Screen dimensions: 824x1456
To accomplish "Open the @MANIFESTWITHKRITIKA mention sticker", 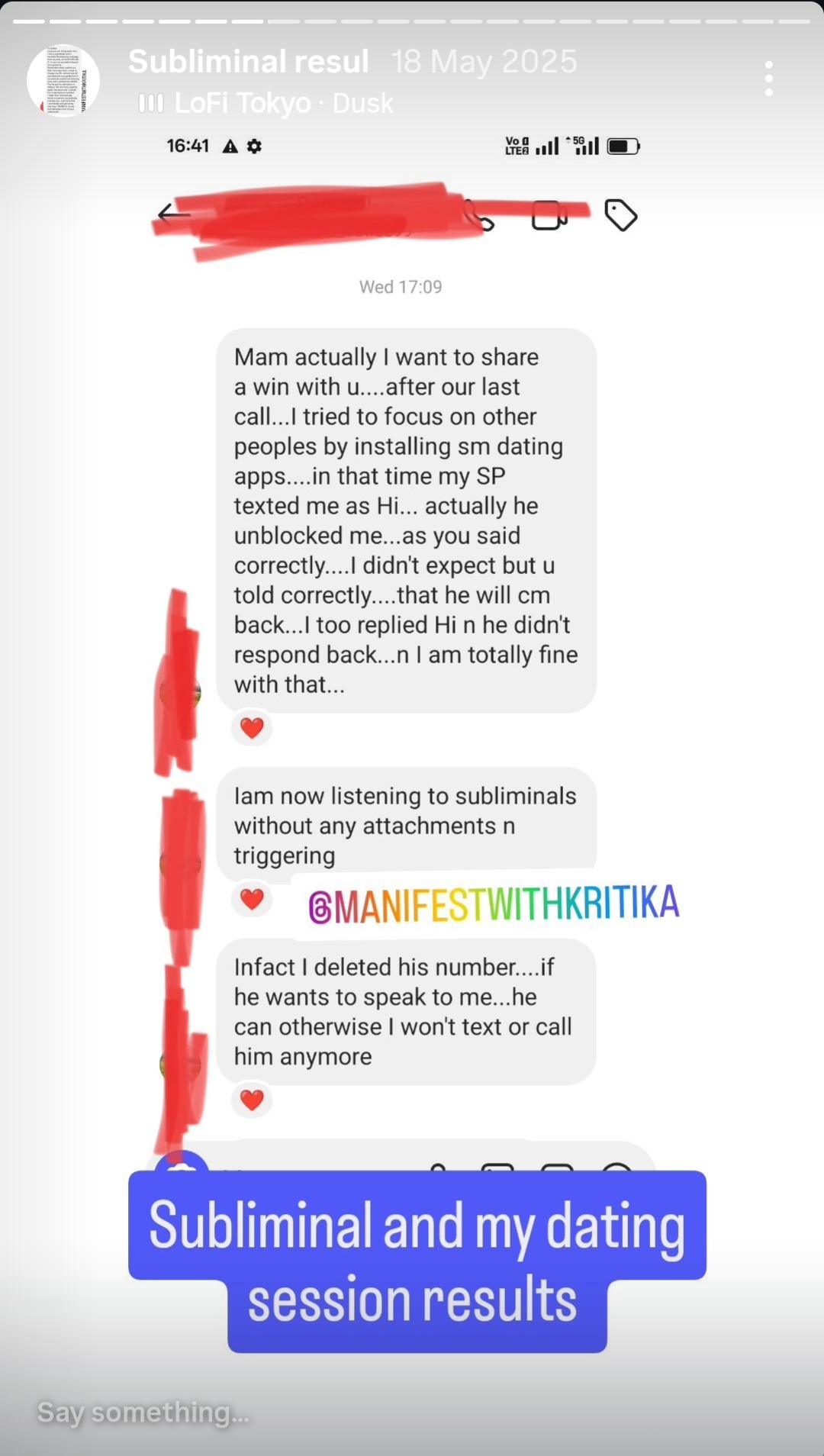I will (x=494, y=904).
